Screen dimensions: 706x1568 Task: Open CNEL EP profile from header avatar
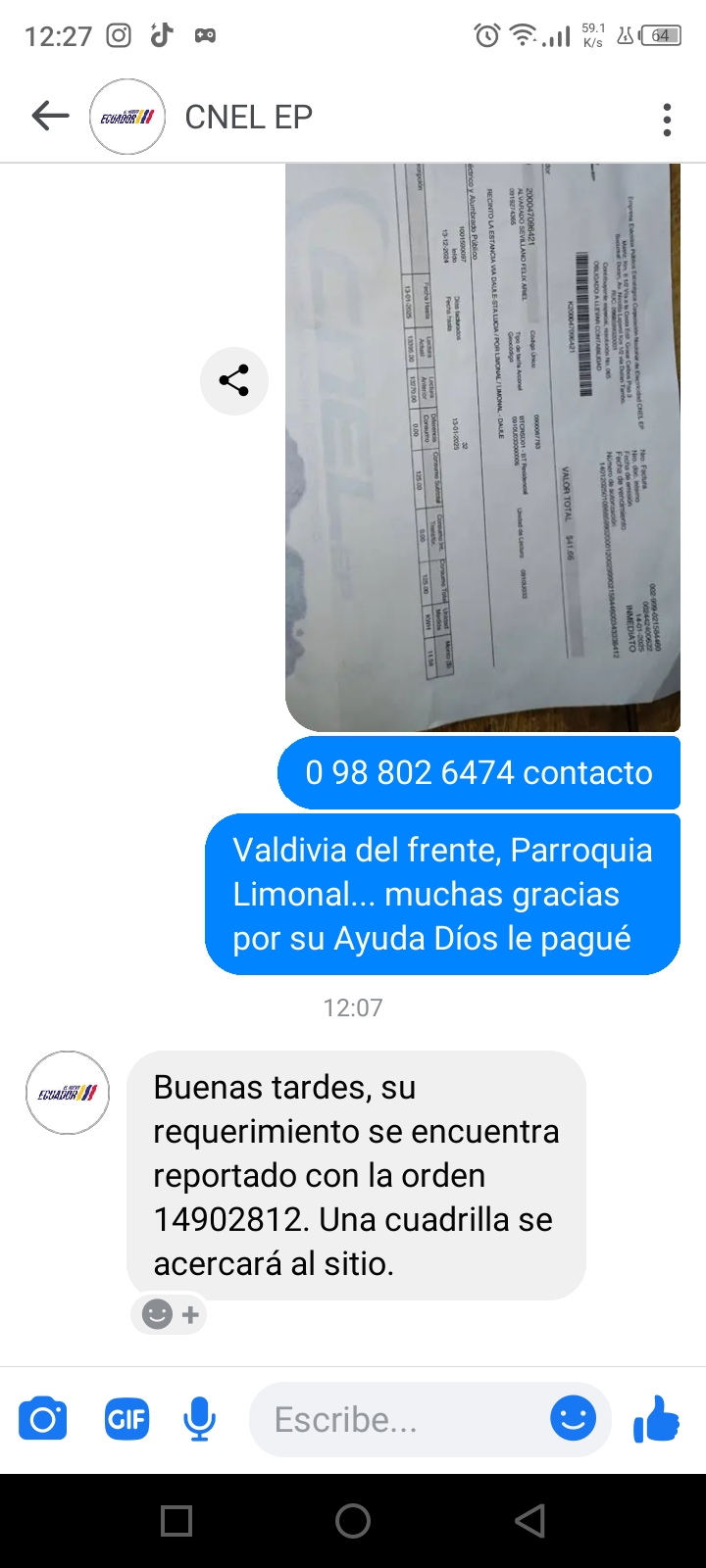click(x=127, y=118)
